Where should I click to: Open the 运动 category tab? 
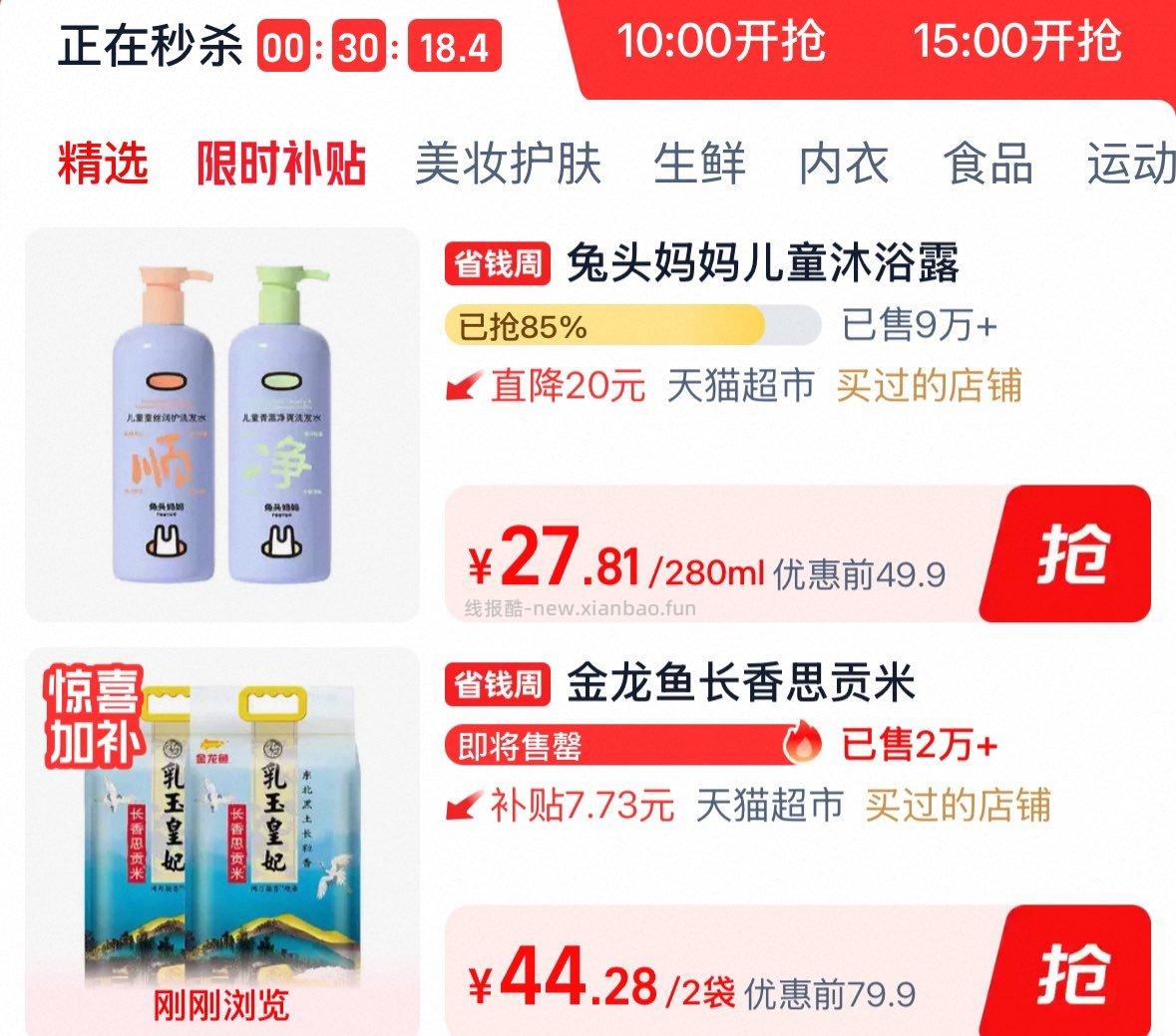[x=1130, y=164]
